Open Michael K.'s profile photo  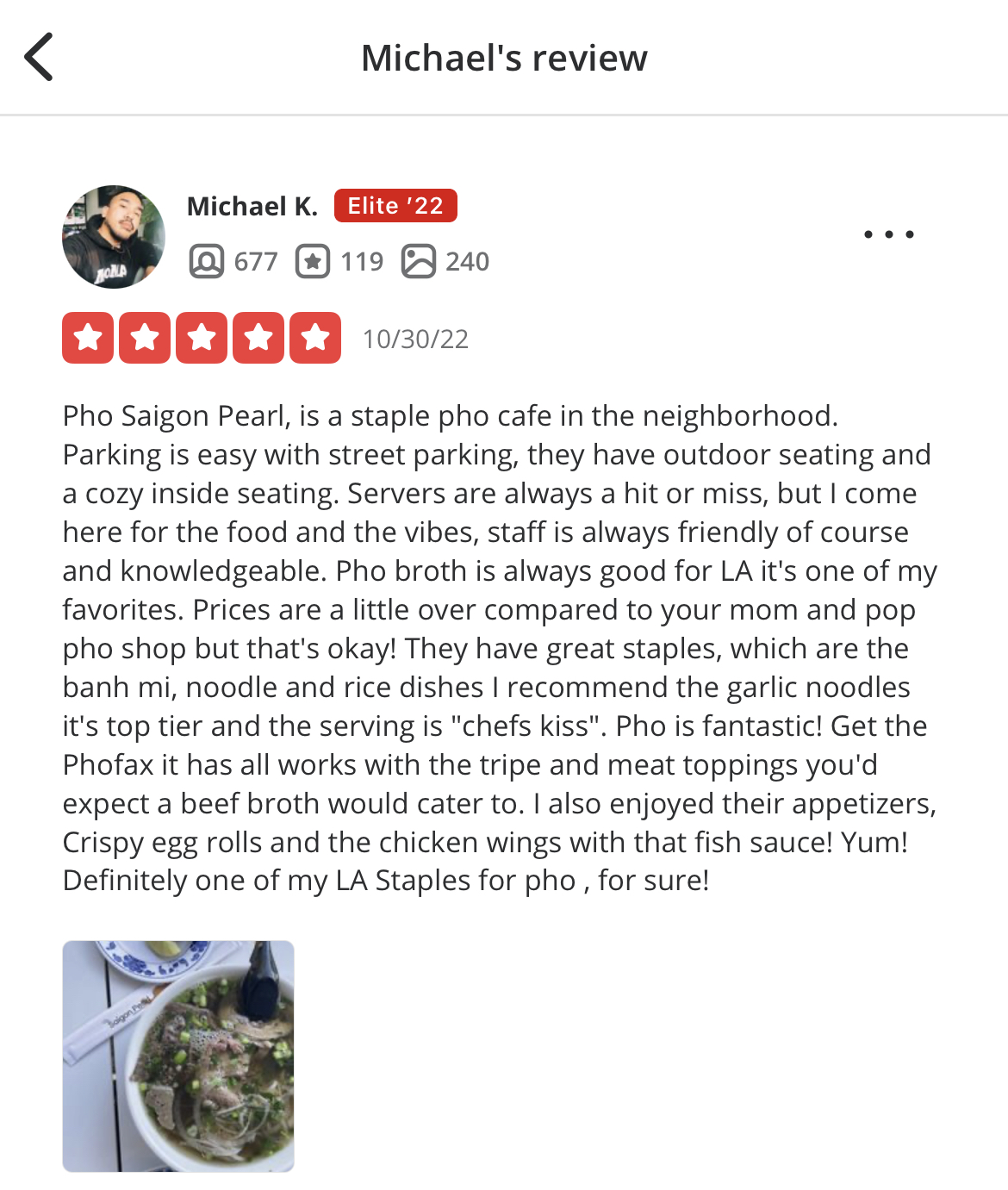(114, 236)
